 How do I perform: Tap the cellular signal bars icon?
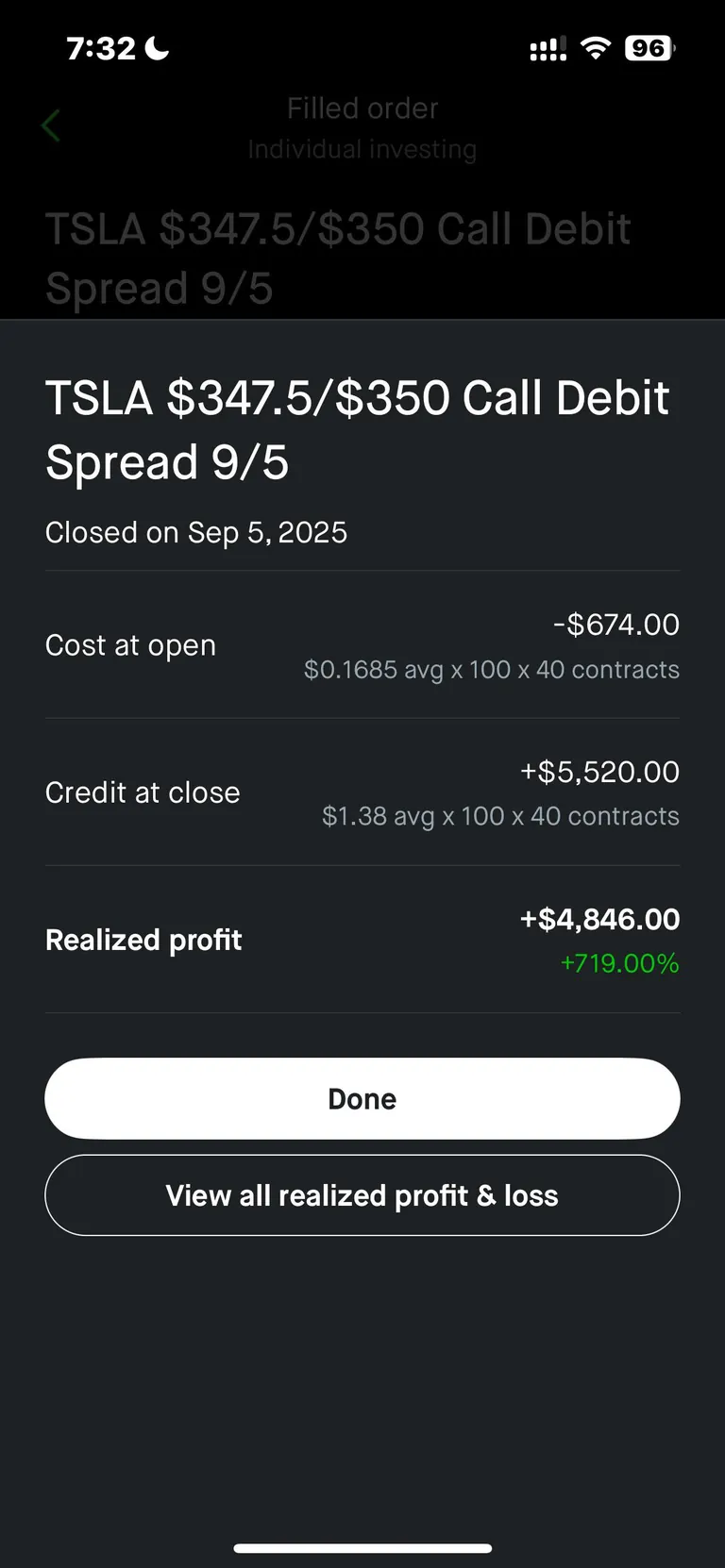(x=548, y=47)
